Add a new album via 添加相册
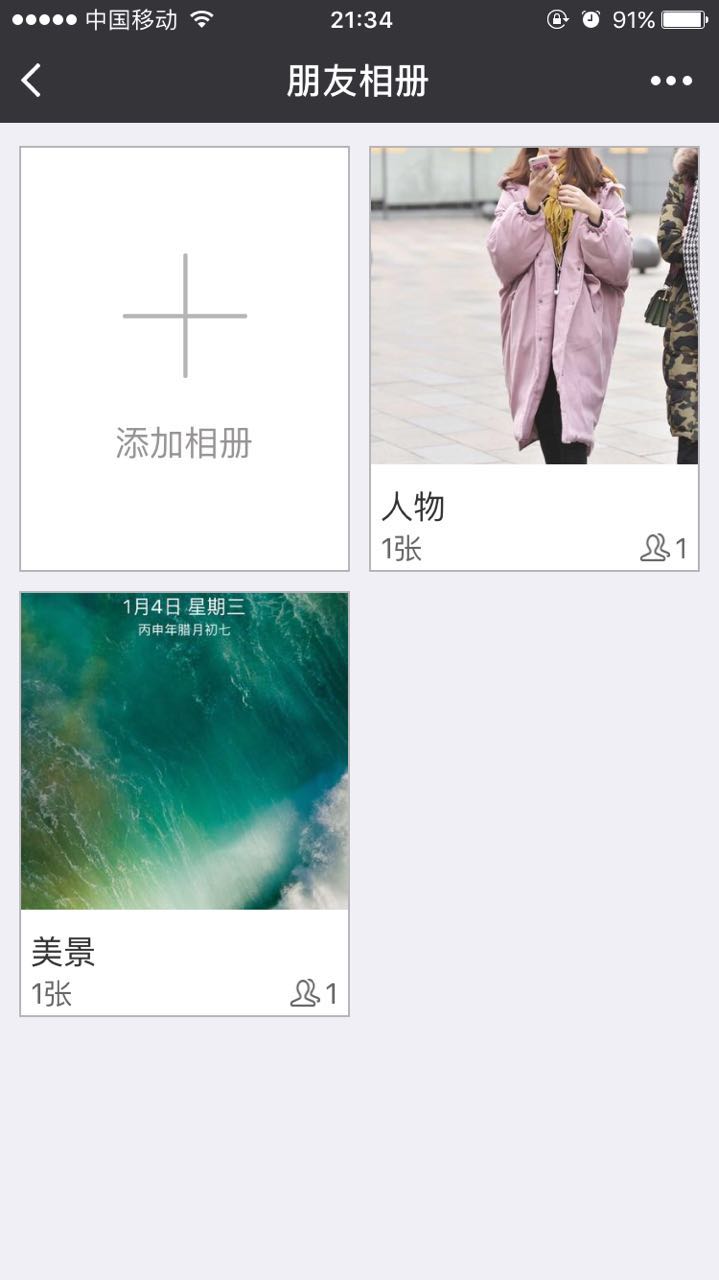 (185, 359)
